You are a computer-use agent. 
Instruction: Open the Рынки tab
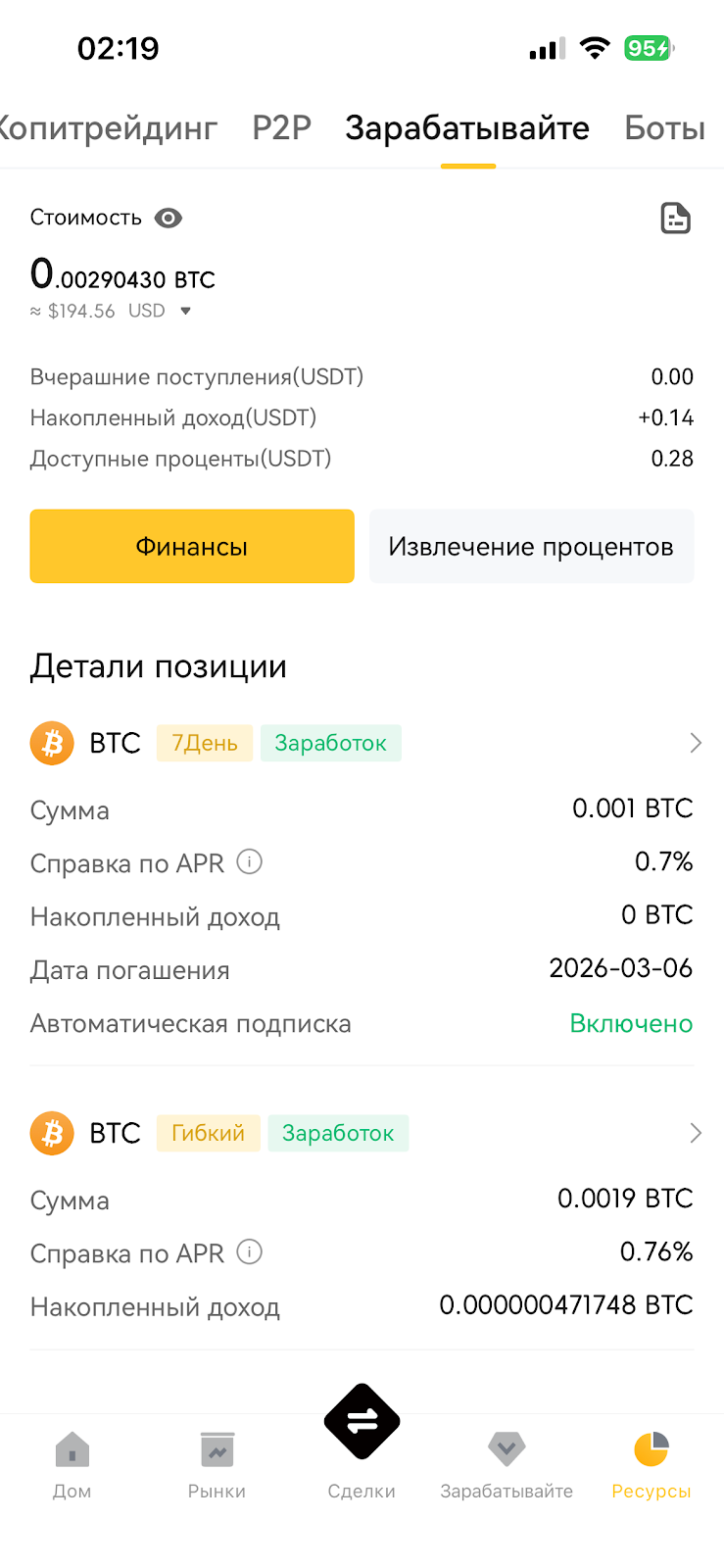point(217,1466)
